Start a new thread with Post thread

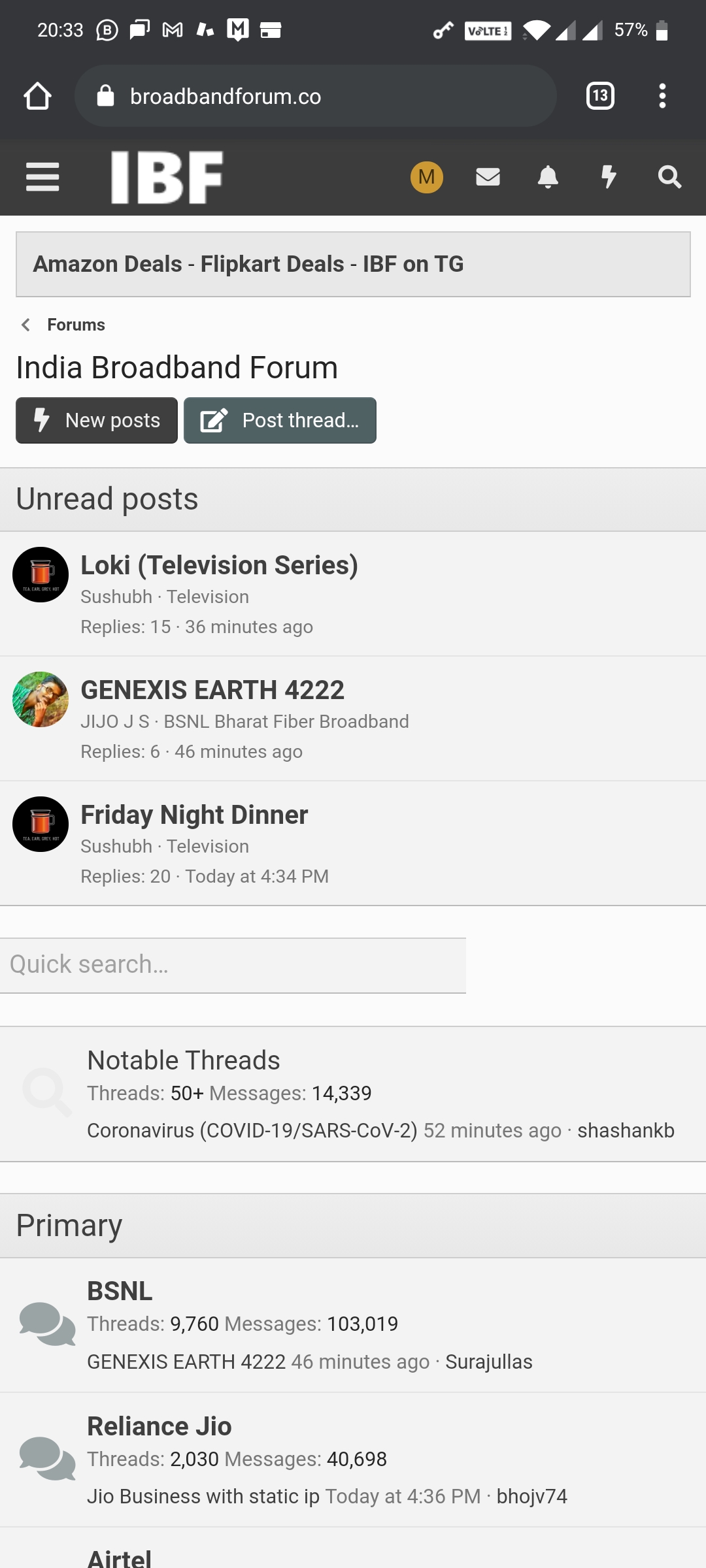pyautogui.click(x=280, y=420)
